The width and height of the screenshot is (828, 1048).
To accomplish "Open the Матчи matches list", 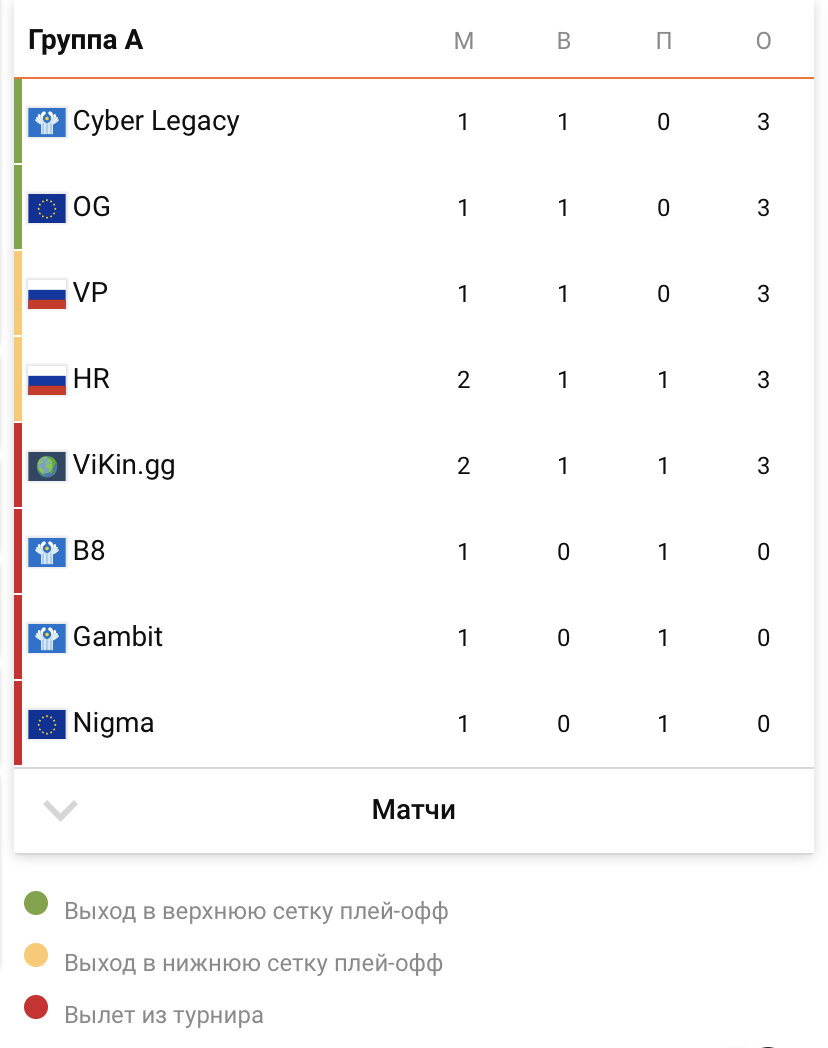I will (x=414, y=809).
